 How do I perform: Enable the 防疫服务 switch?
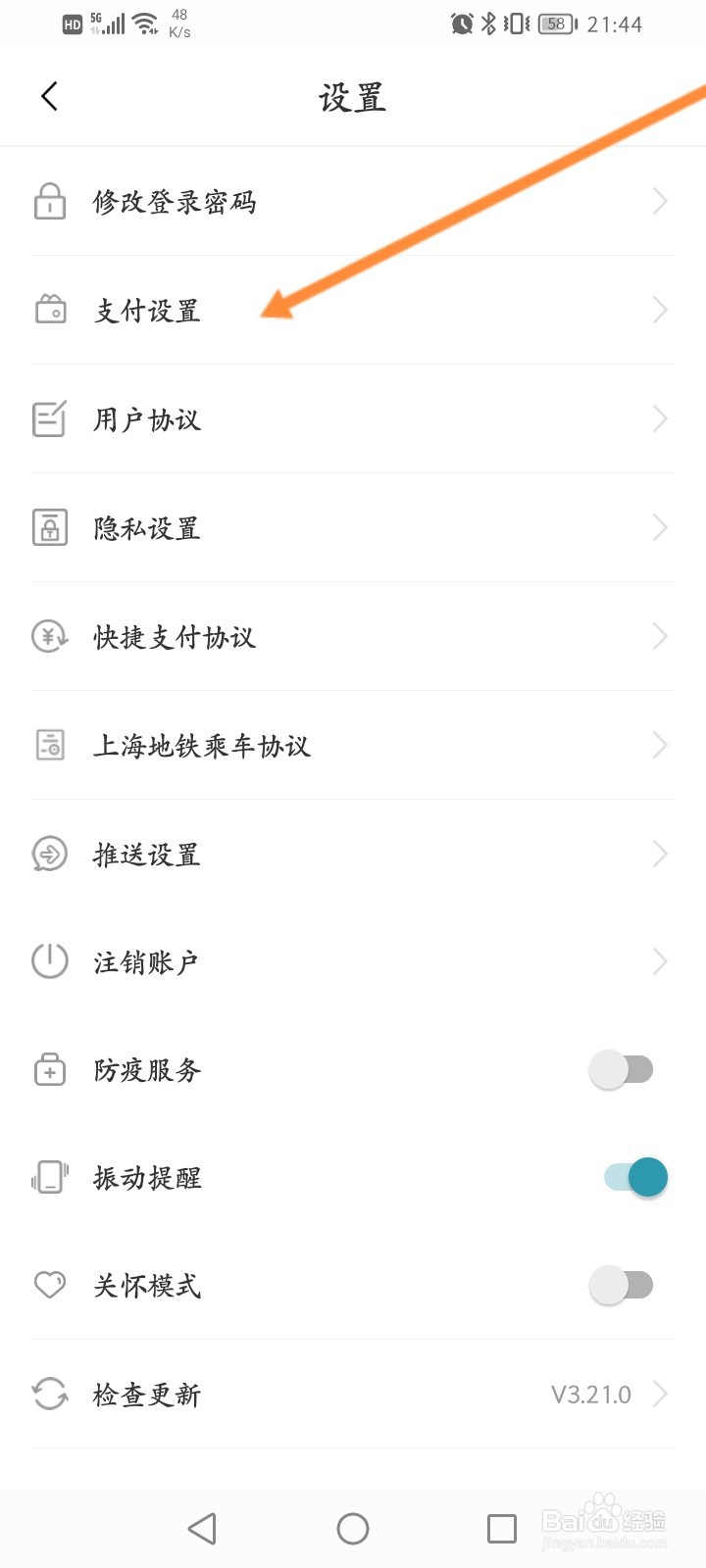(622, 1069)
